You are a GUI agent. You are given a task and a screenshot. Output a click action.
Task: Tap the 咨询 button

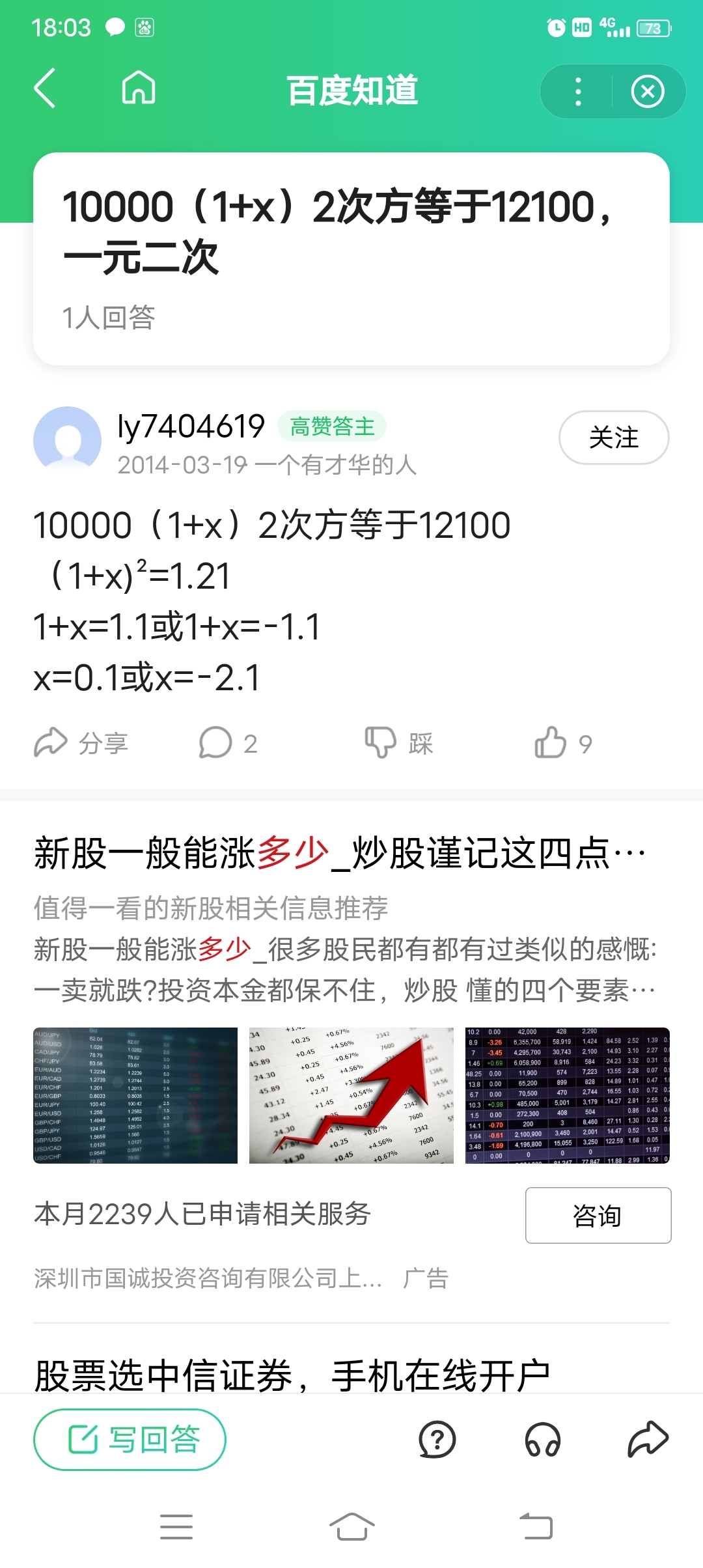(x=598, y=1215)
